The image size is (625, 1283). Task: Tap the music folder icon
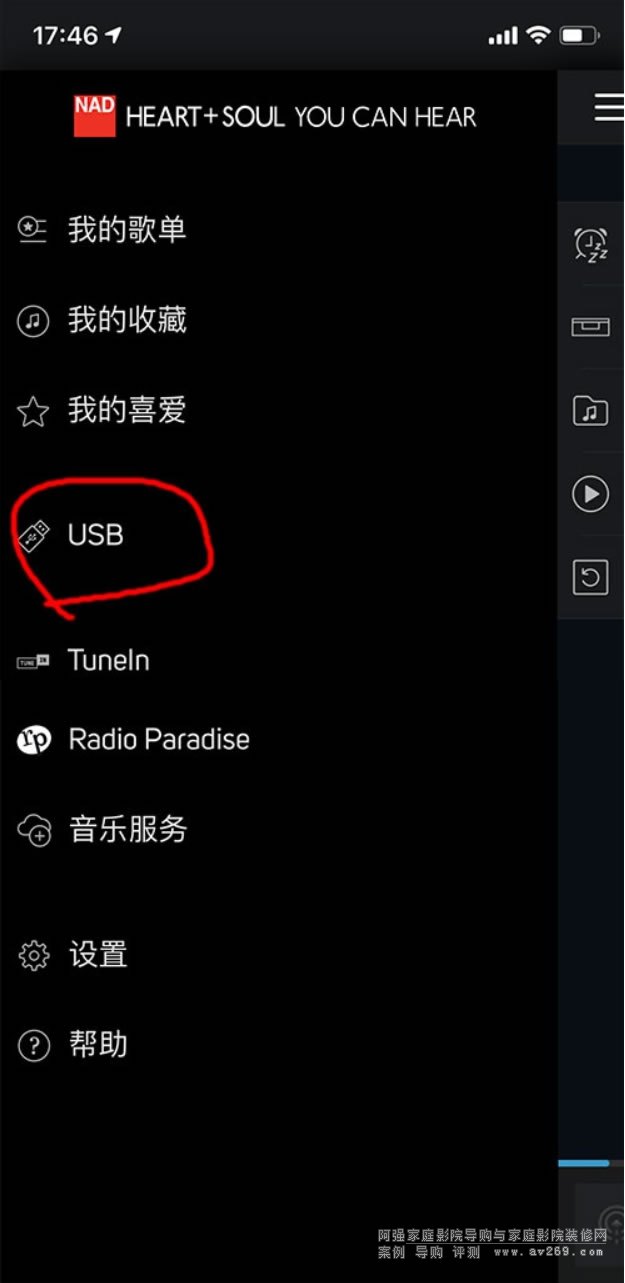coord(590,410)
